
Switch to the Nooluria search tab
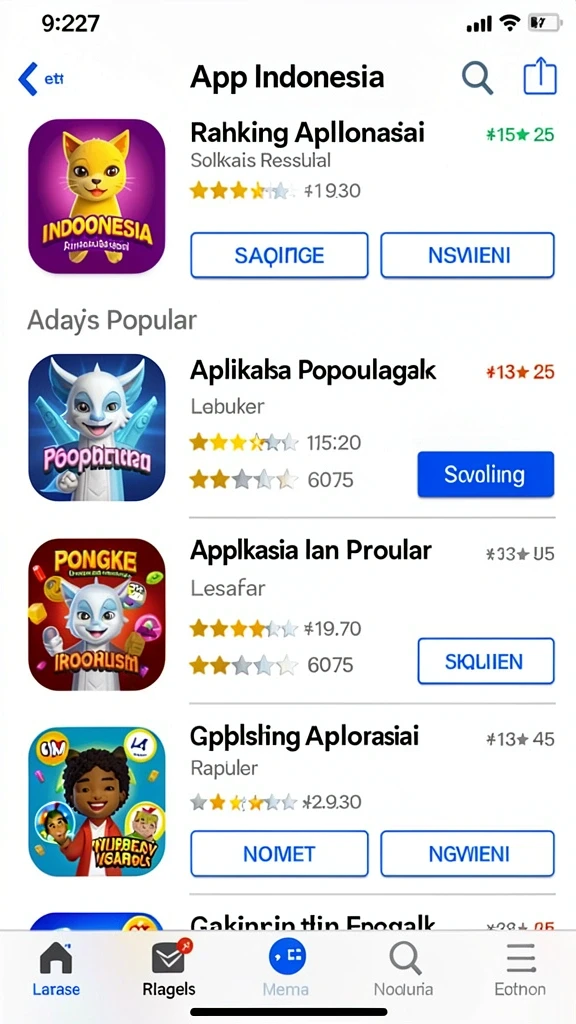(x=404, y=969)
